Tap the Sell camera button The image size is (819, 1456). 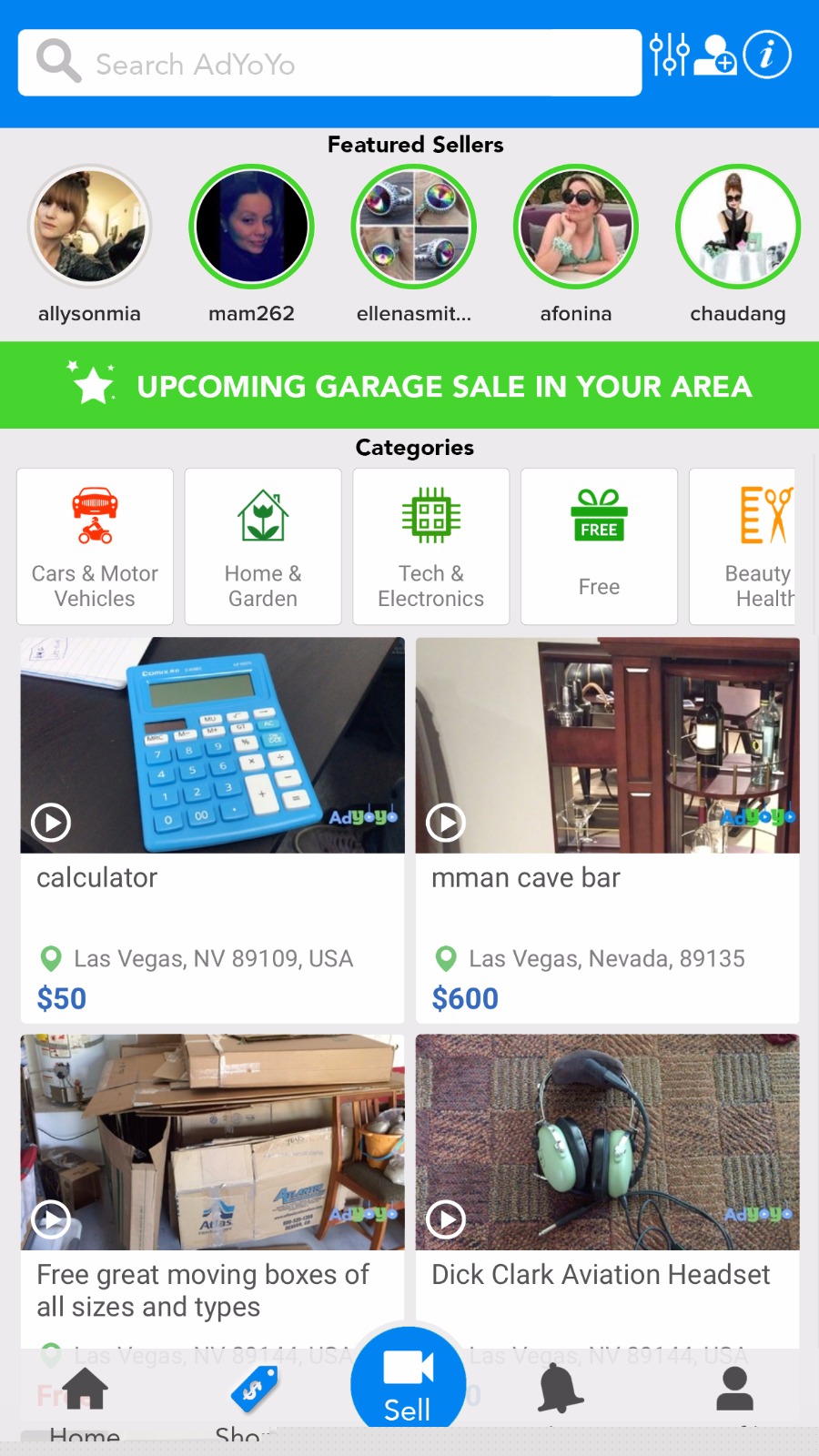point(408,1380)
